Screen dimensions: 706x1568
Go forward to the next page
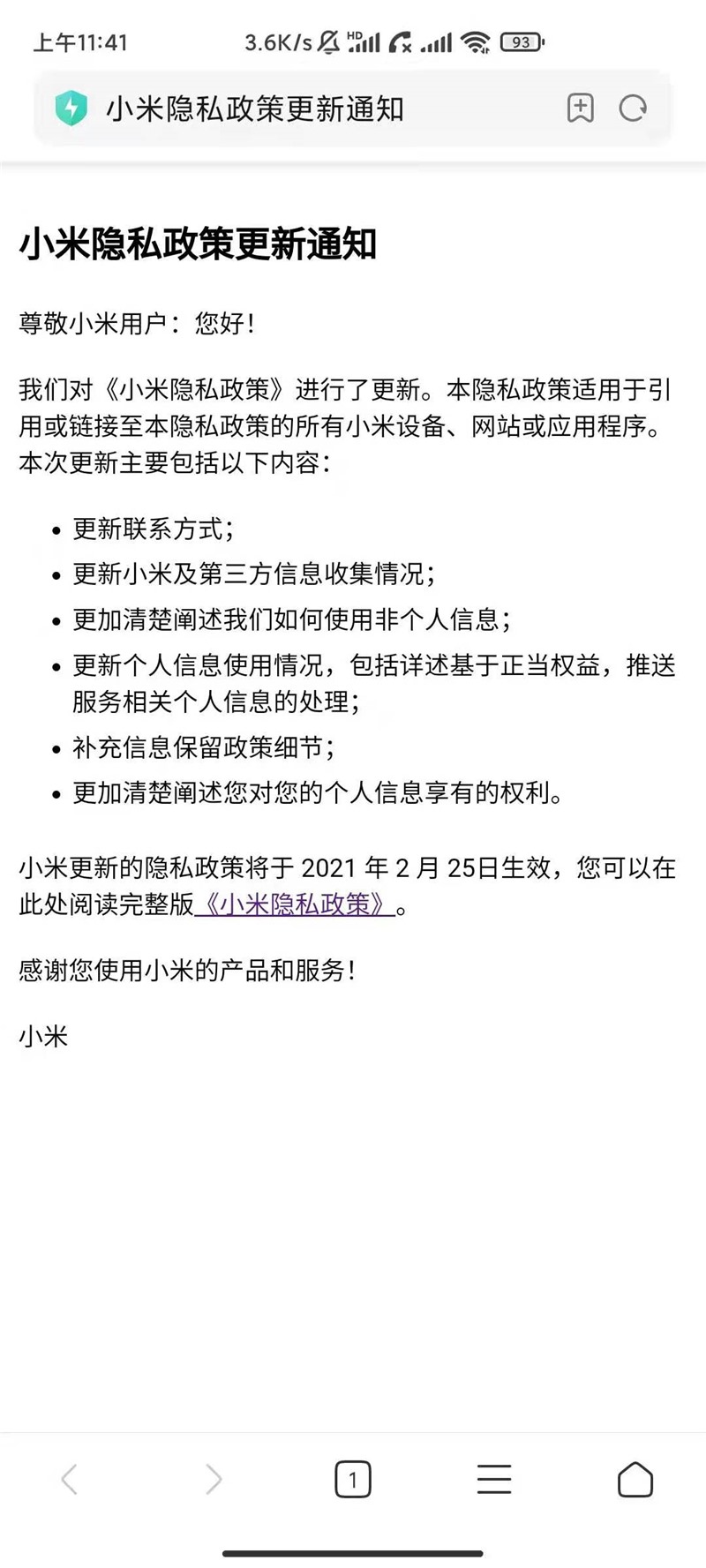[x=213, y=1479]
